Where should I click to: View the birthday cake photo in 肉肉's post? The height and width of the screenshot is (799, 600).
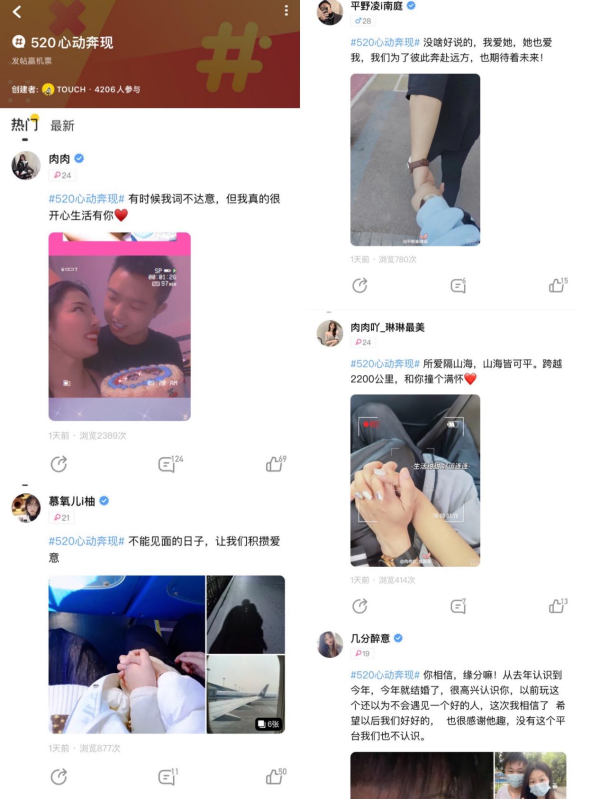[119, 326]
